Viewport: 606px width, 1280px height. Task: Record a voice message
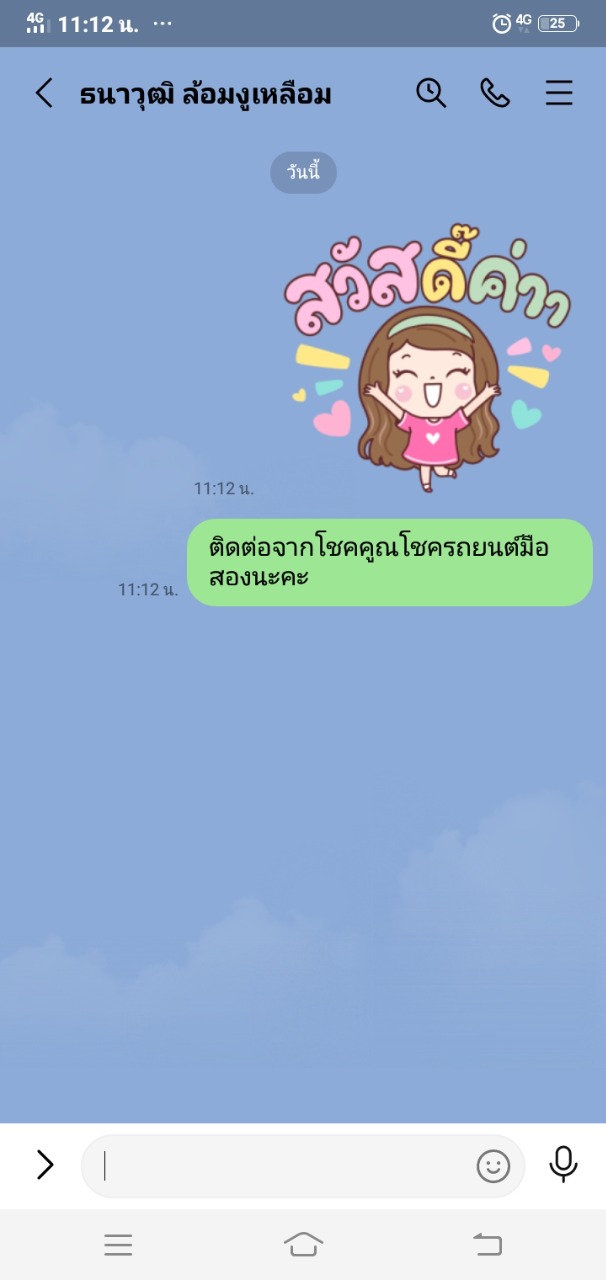click(x=563, y=1164)
